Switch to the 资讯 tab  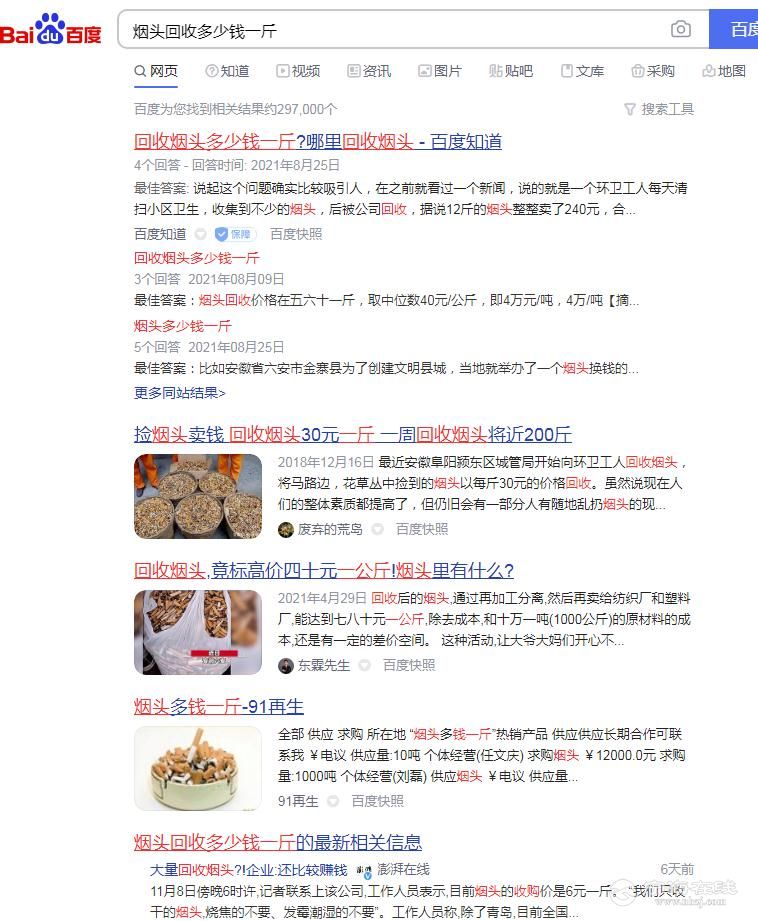click(x=369, y=71)
